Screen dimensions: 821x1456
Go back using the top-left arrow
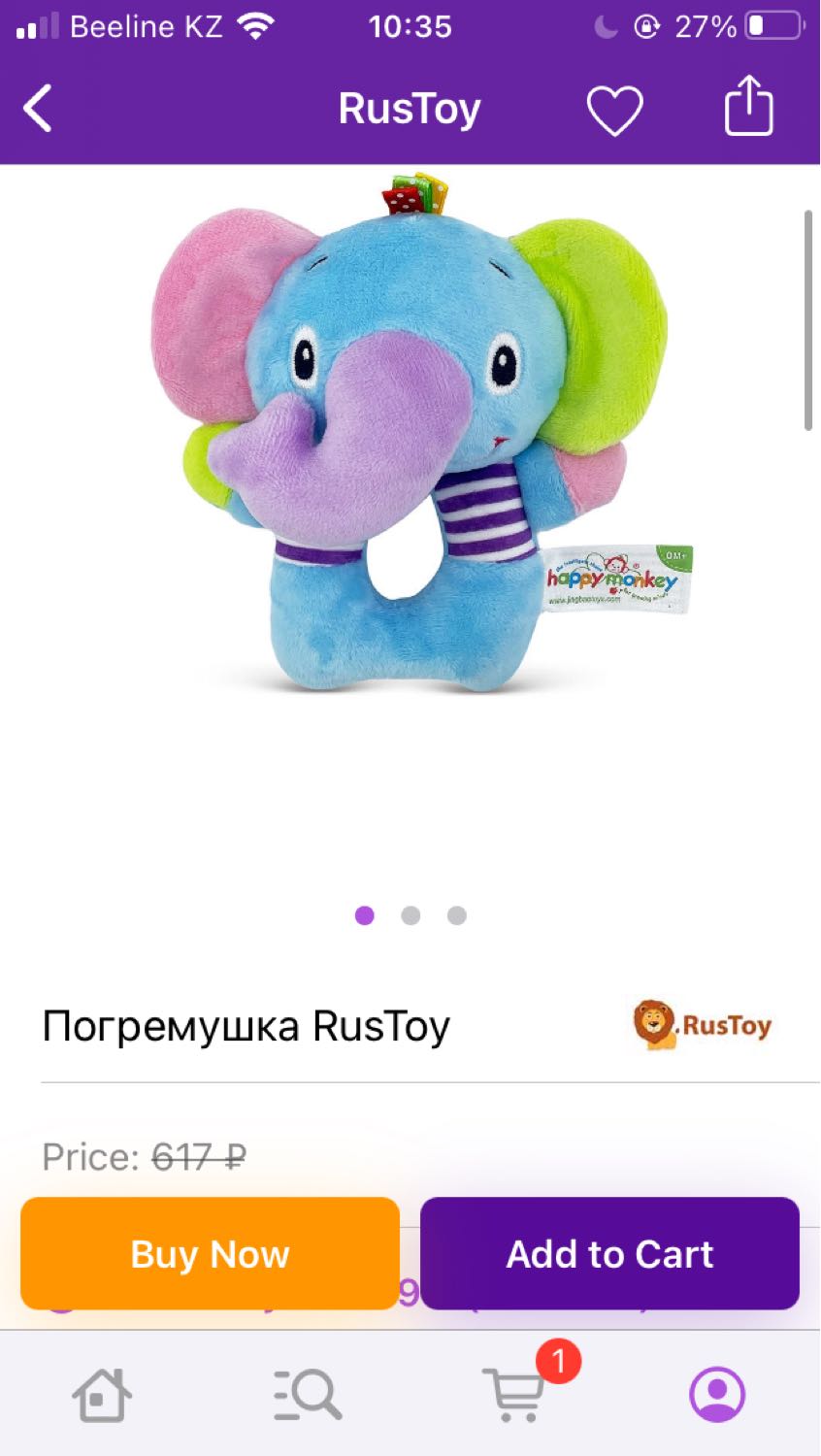[38, 108]
